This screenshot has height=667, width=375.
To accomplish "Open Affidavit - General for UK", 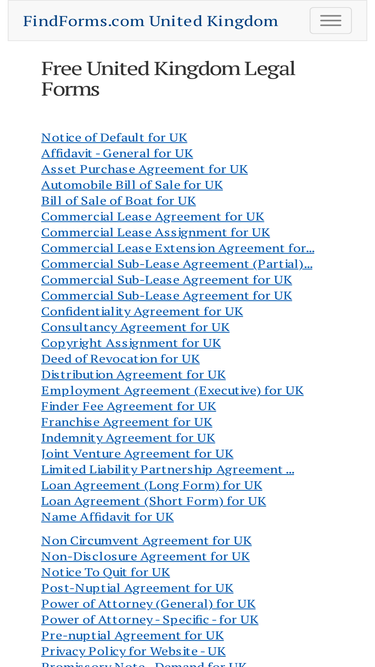I will coord(117,153).
